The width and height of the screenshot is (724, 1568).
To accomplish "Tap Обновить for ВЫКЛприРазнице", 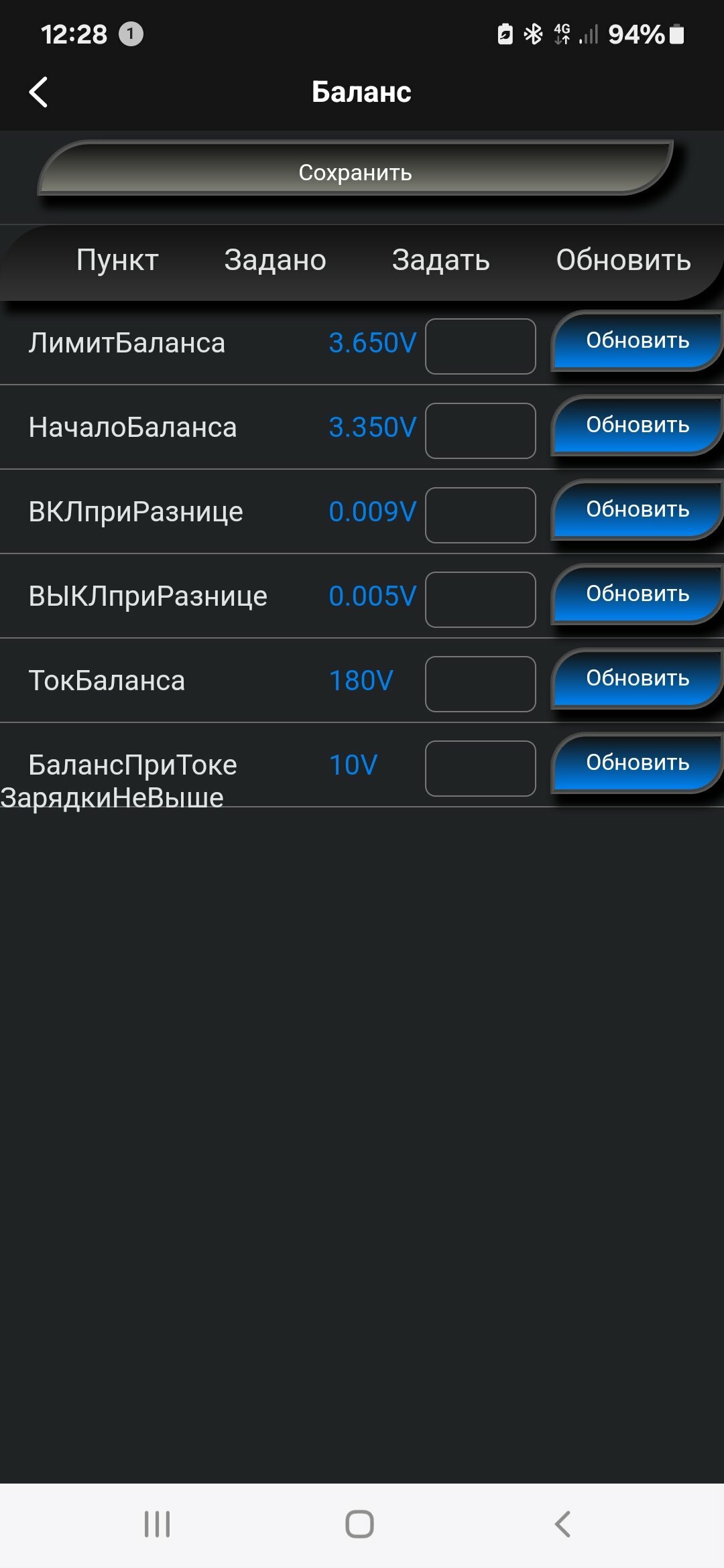I will pyautogui.click(x=637, y=594).
